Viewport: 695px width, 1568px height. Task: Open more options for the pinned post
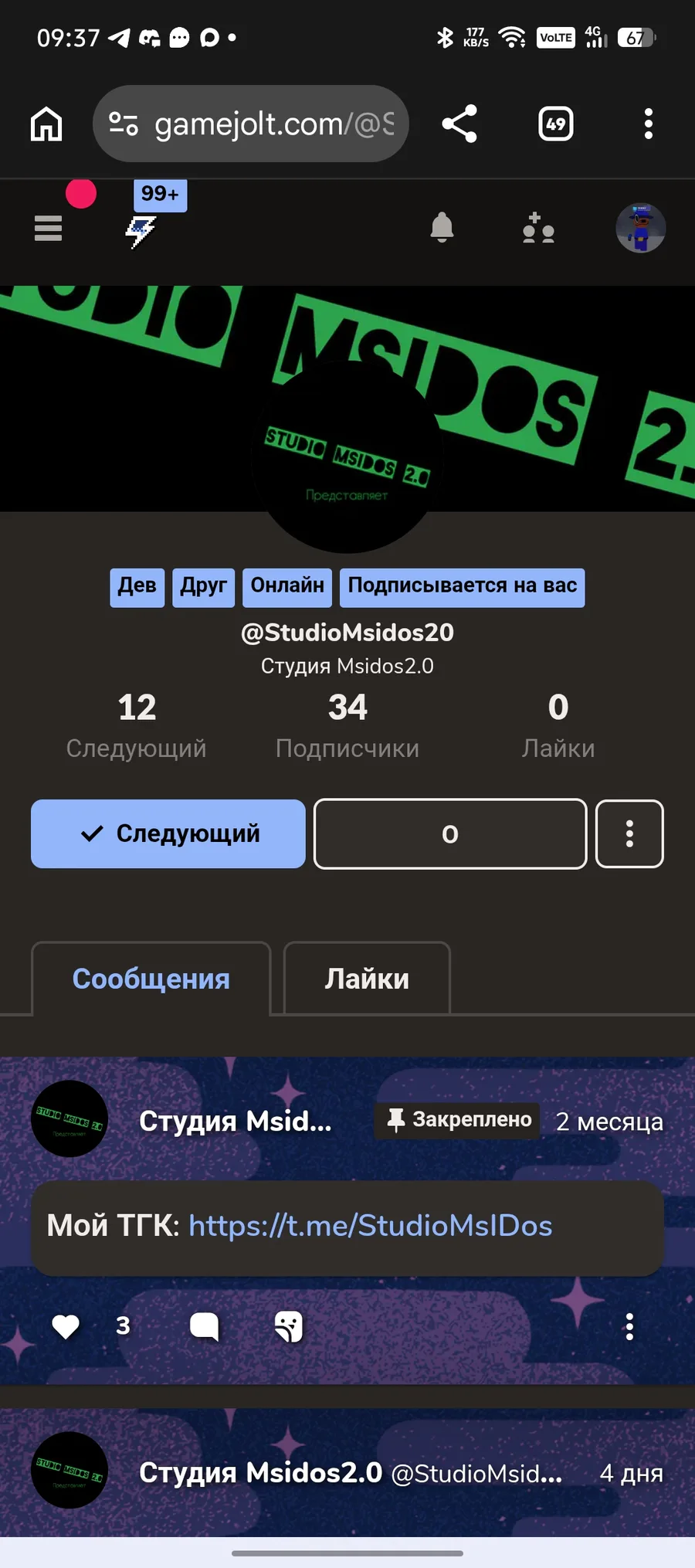coord(629,1326)
